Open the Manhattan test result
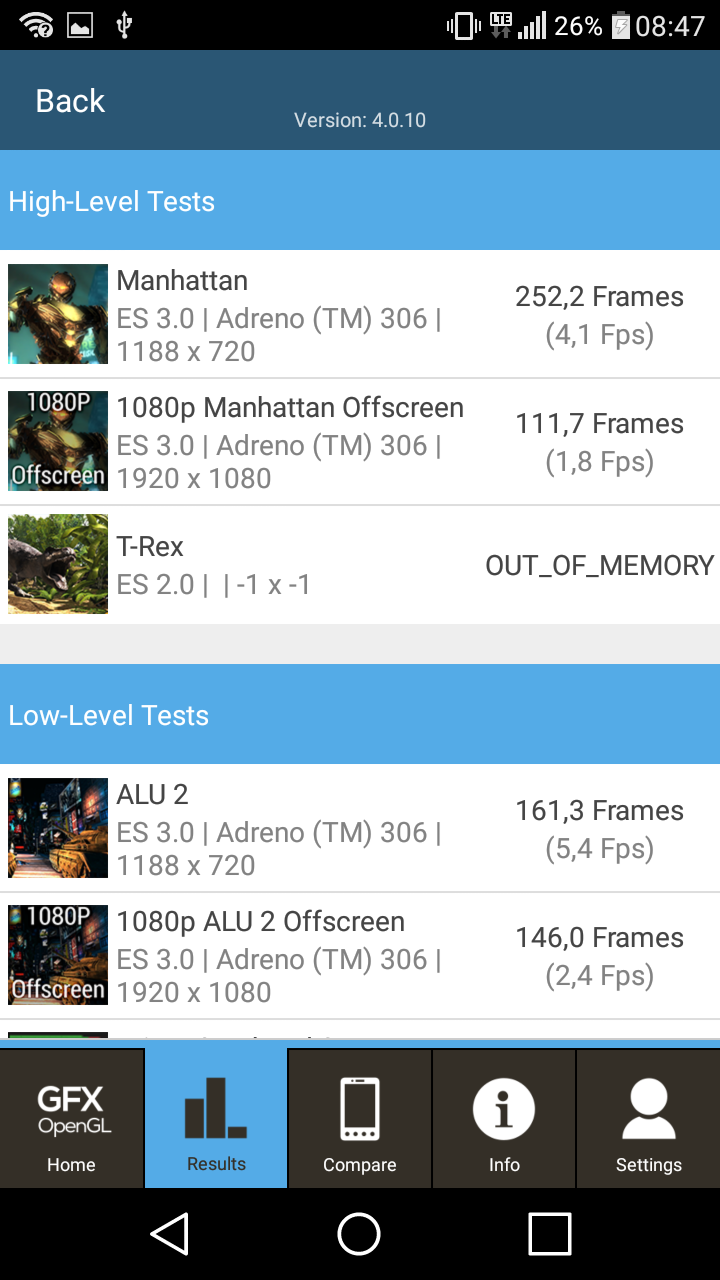The image size is (720, 1280). [360, 315]
